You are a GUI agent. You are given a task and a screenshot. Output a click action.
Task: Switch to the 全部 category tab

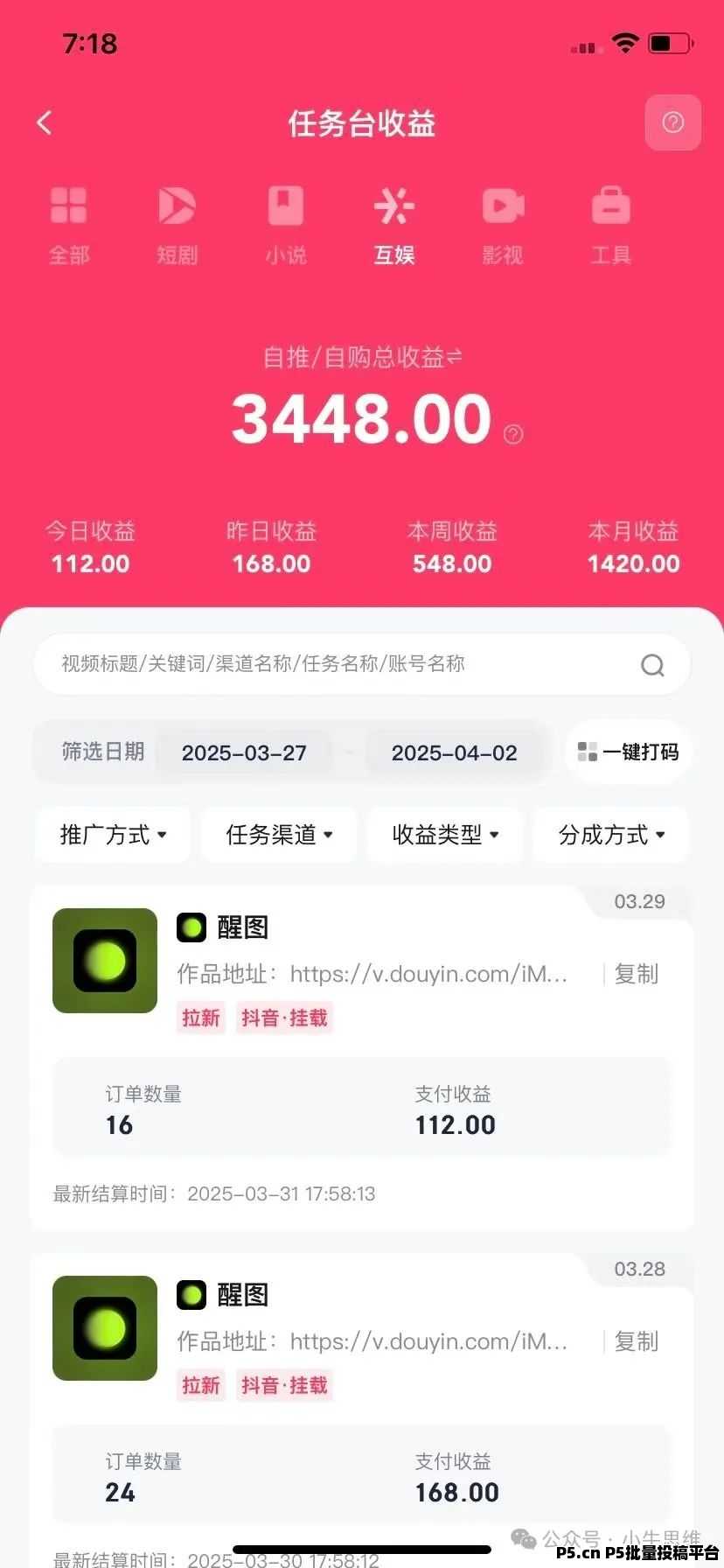point(69,227)
